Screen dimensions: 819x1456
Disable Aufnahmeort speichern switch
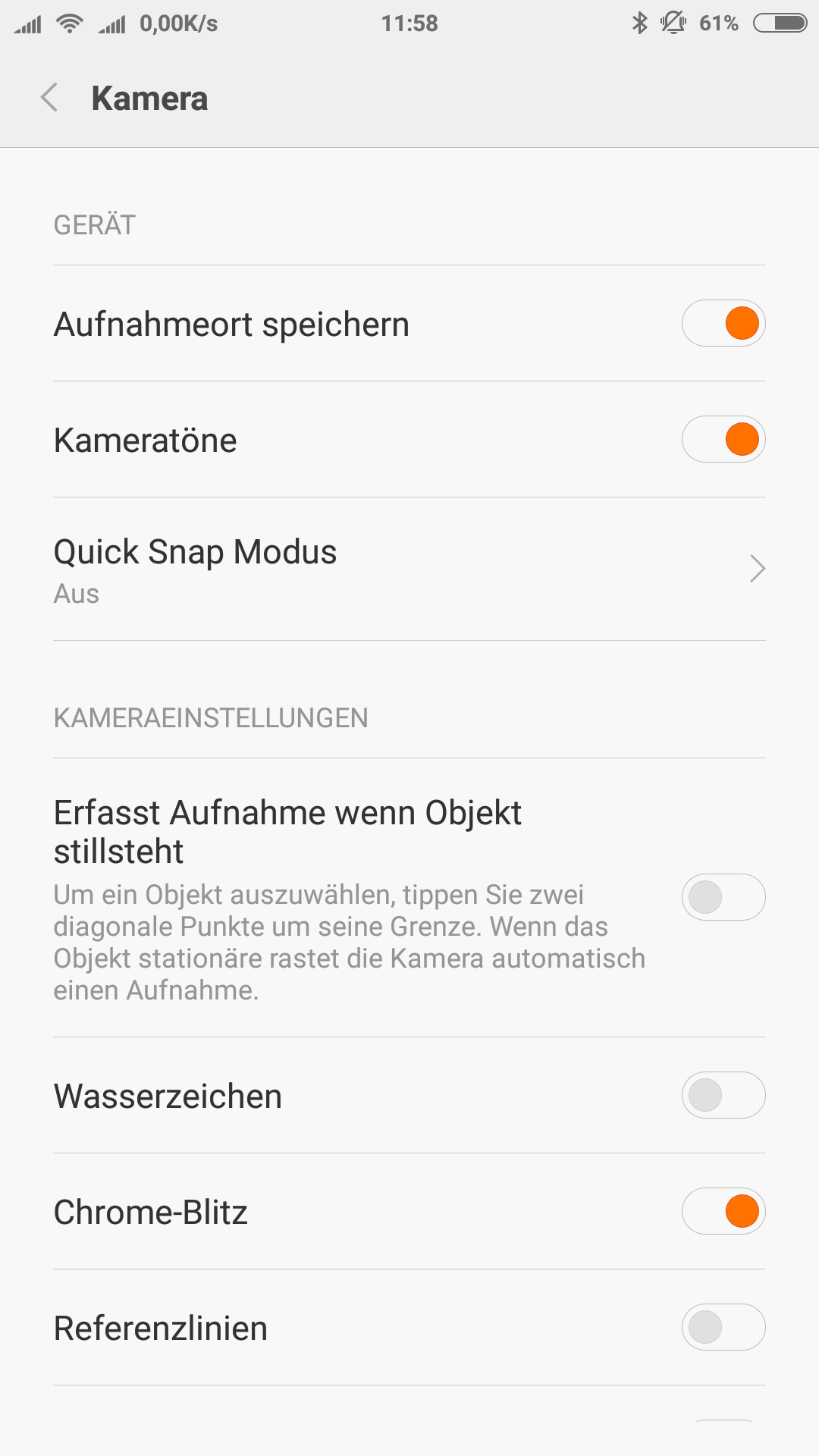coord(723,323)
